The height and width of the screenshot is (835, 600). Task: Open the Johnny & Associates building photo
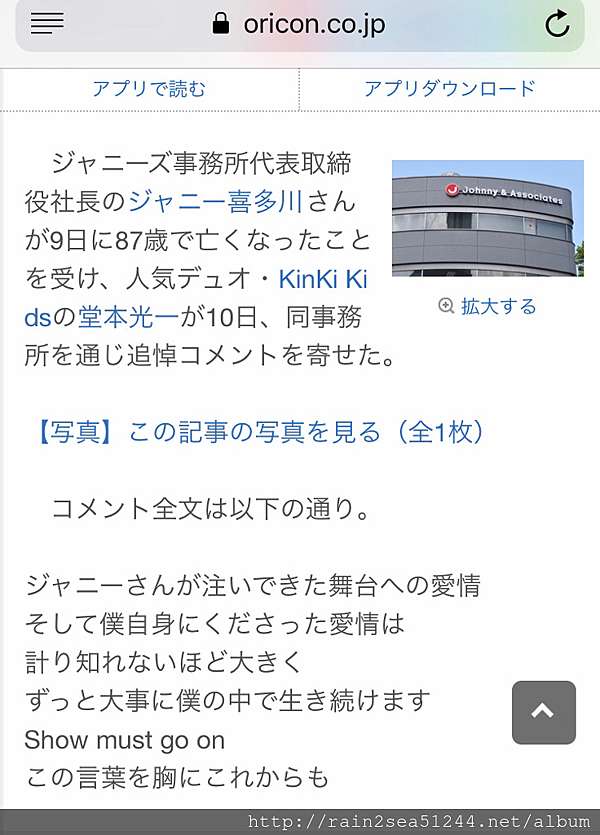coord(487,218)
